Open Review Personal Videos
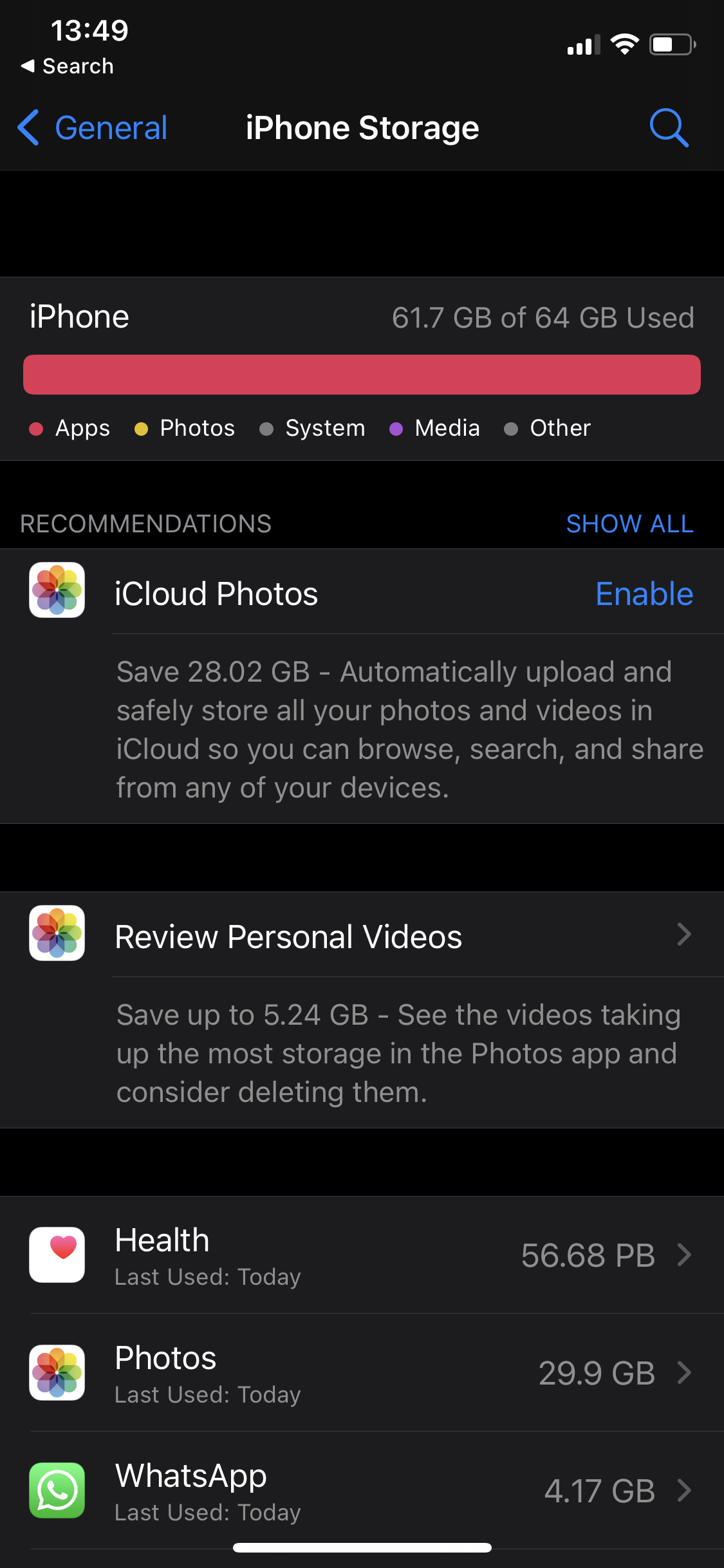Viewport: 724px width, 1568px height. click(362, 935)
